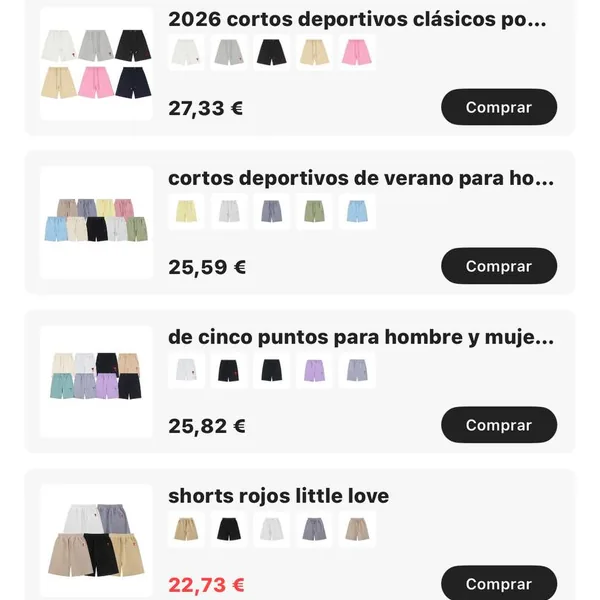Select pink variant of 2026 cortos deportivos
The height and width of the screenshot is (600, 600).
(357, 53)
